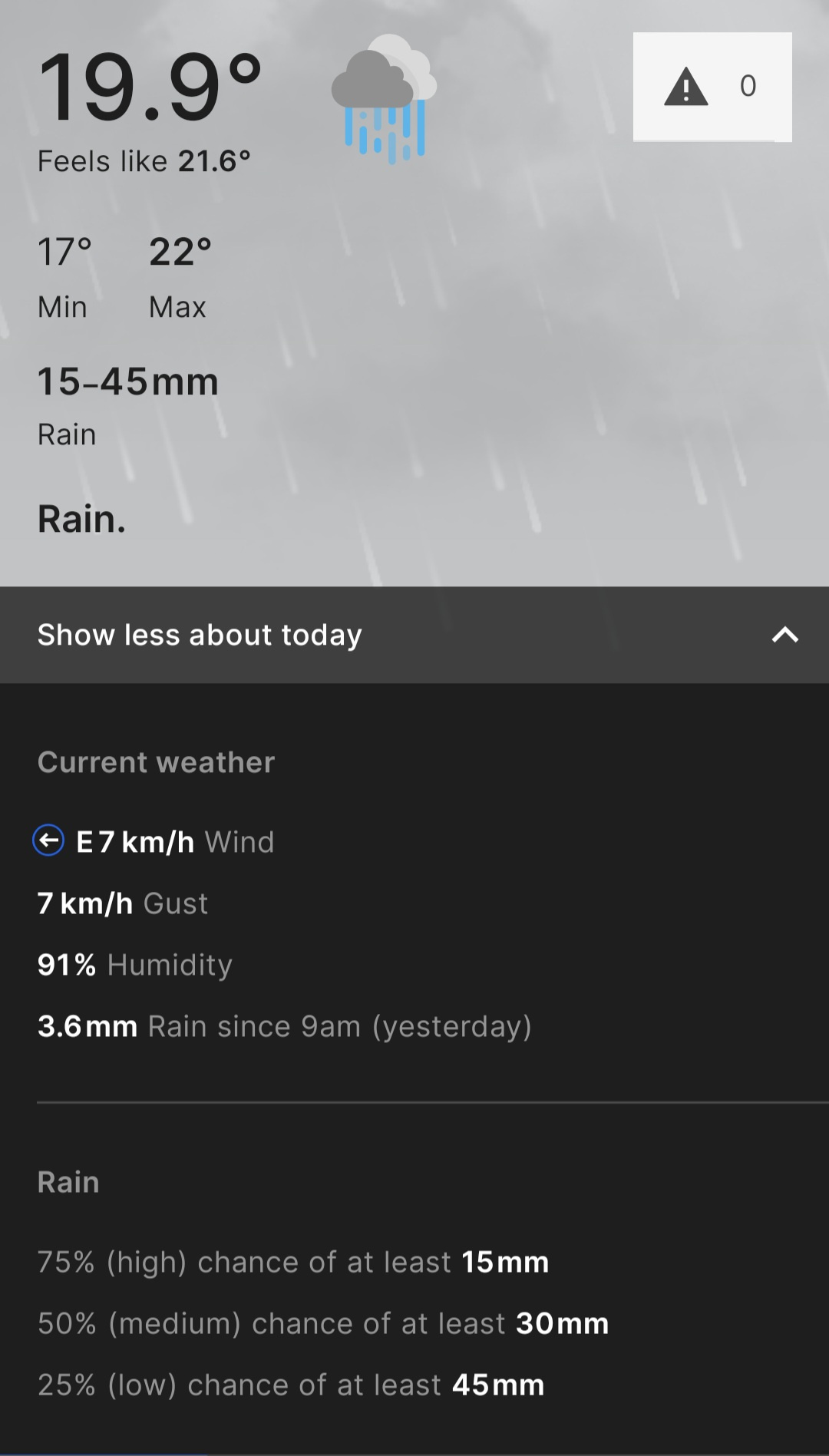
Task: Select the 7 km/h Gust reading
Action: tap(123, 903)
